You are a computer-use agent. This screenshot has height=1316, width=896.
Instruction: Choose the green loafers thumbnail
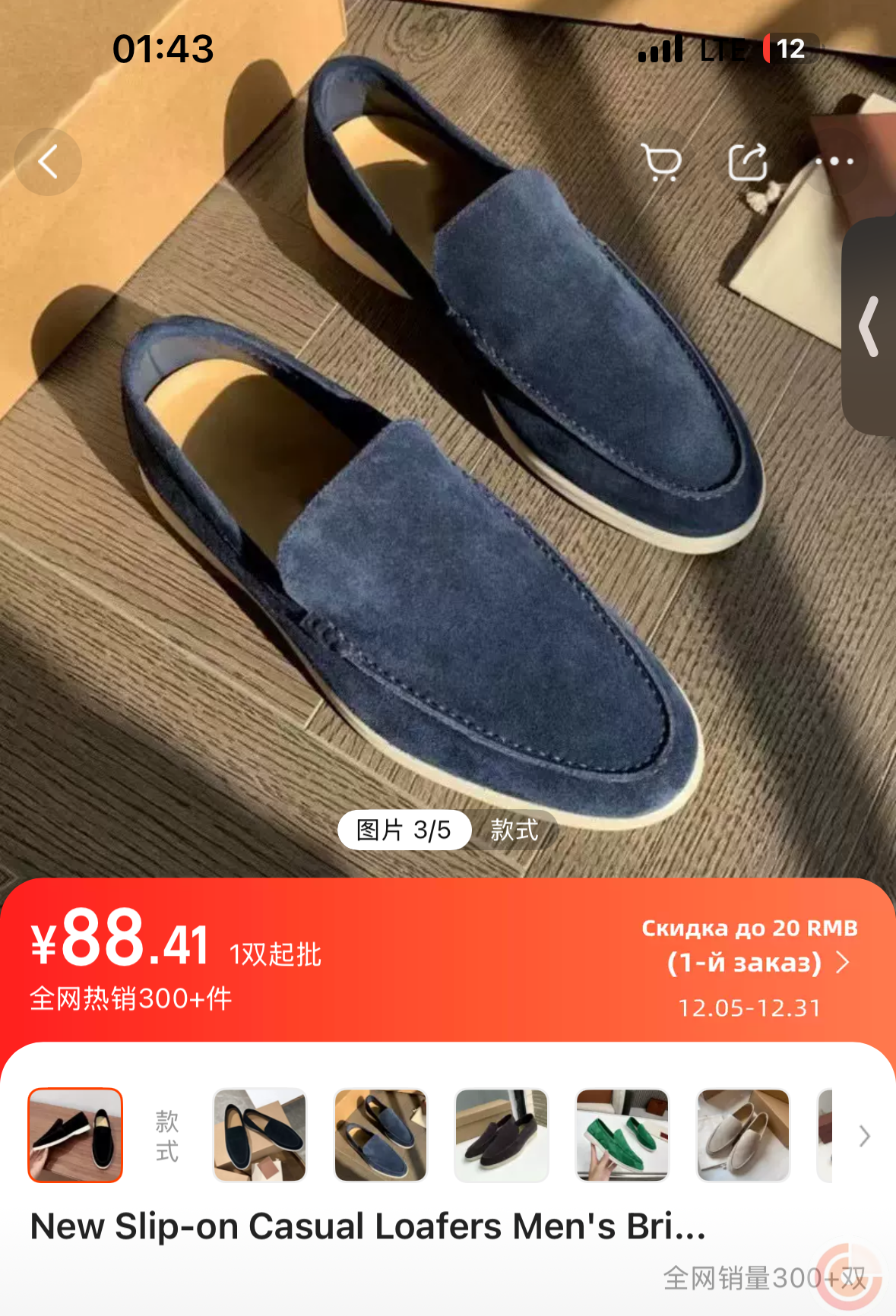(622, 1135)
